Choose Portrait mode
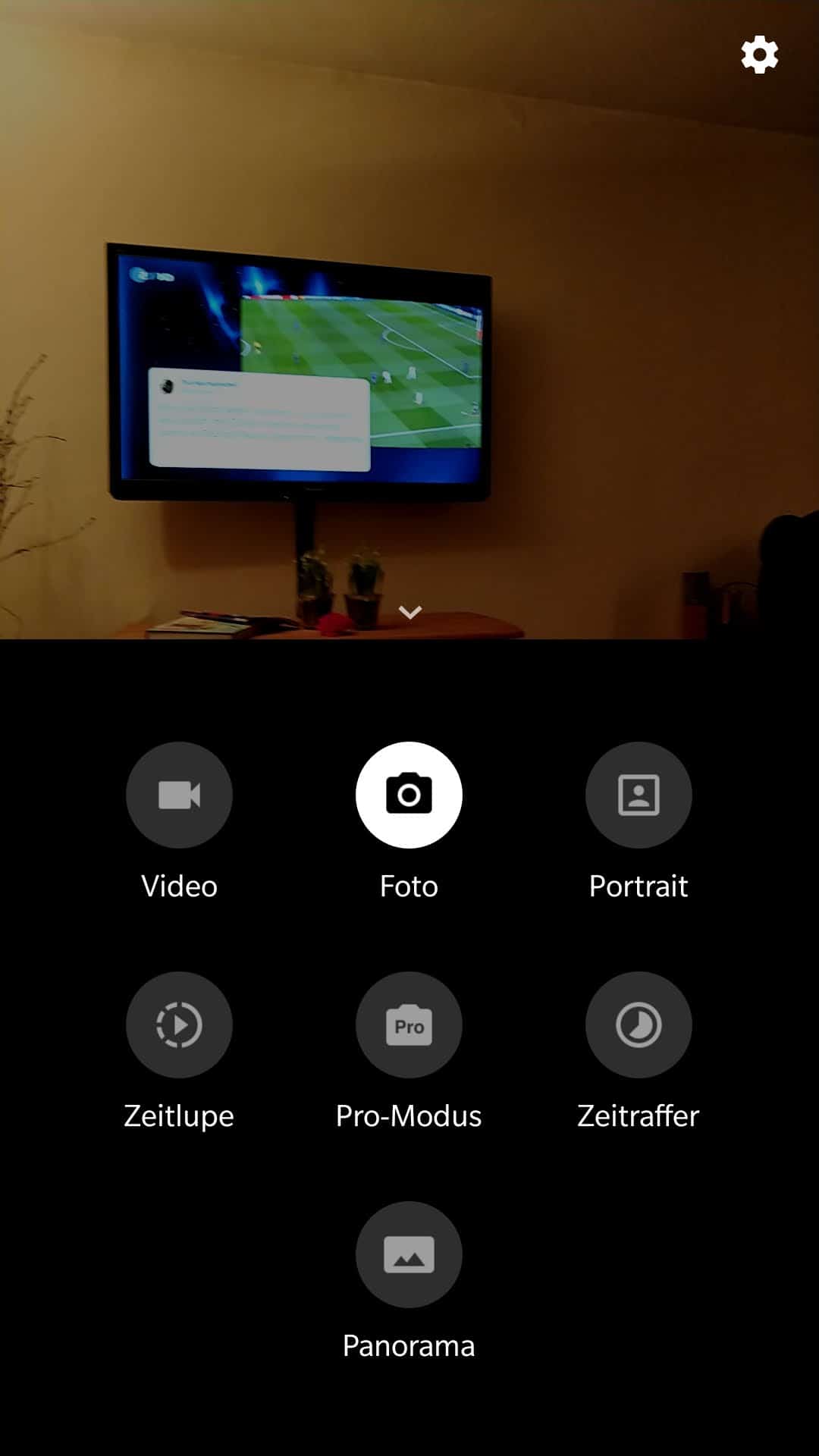Image resolution: width=819 pixels, height=1456 pixels. tap(639, 795)
